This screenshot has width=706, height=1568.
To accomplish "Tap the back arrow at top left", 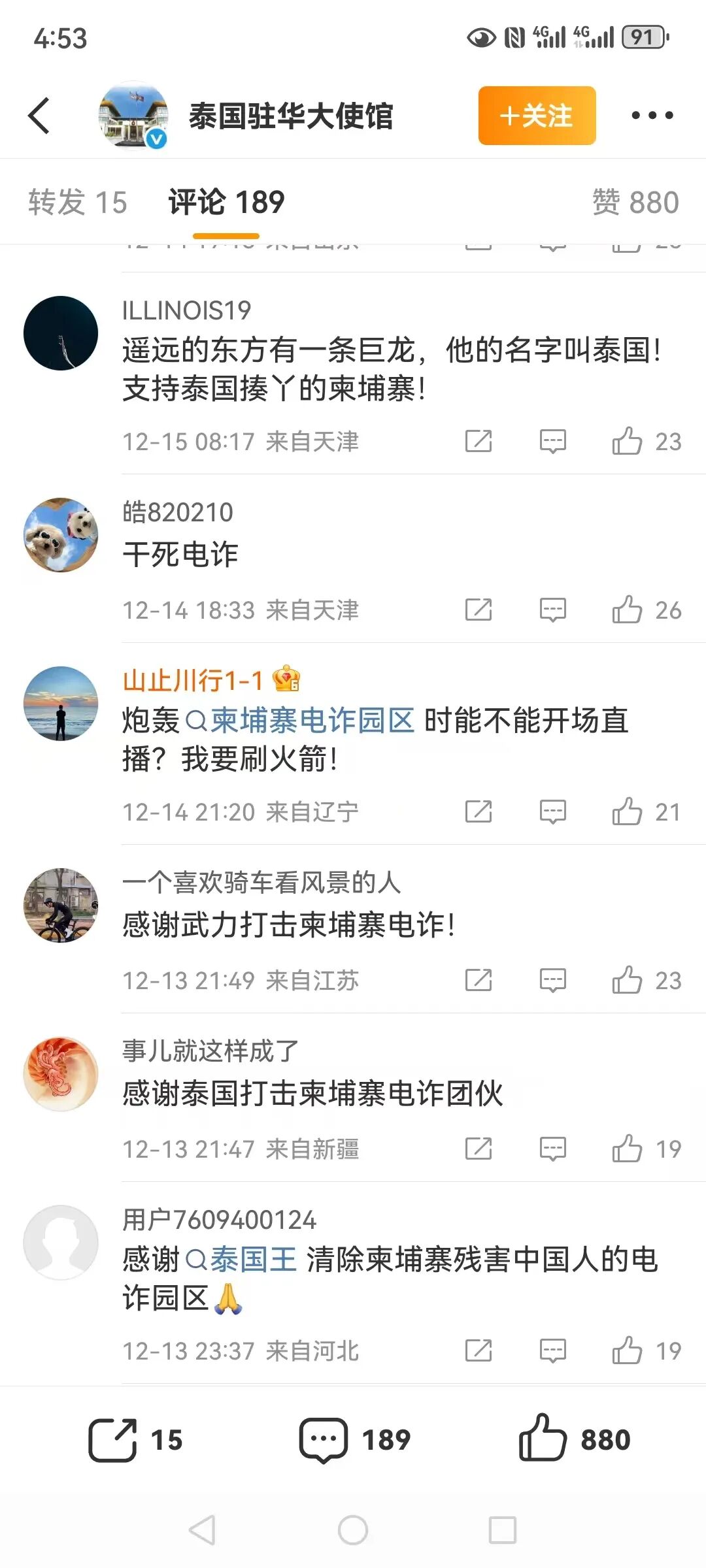I will [x=37, y=116].
